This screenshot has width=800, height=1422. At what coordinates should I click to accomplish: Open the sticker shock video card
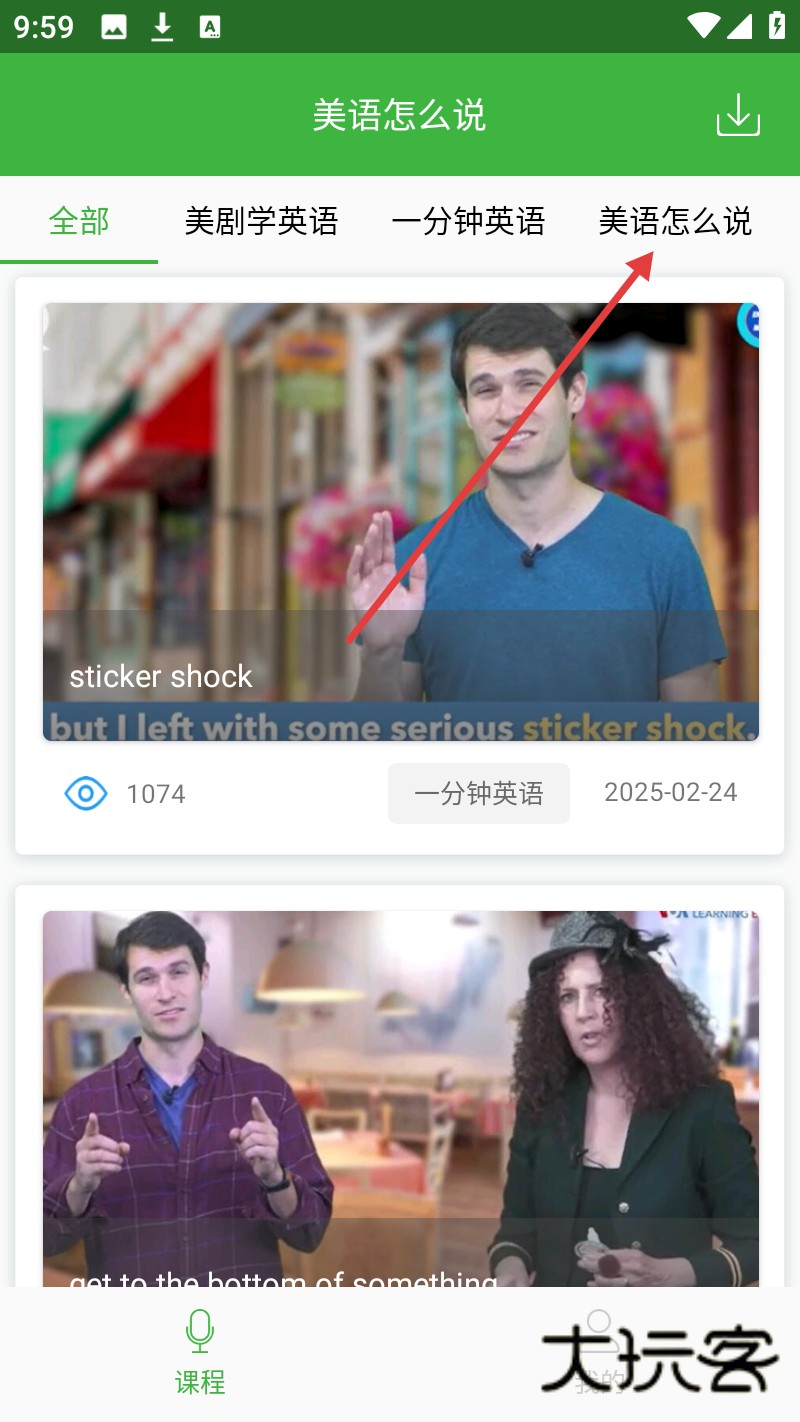[x=400, y=520]
